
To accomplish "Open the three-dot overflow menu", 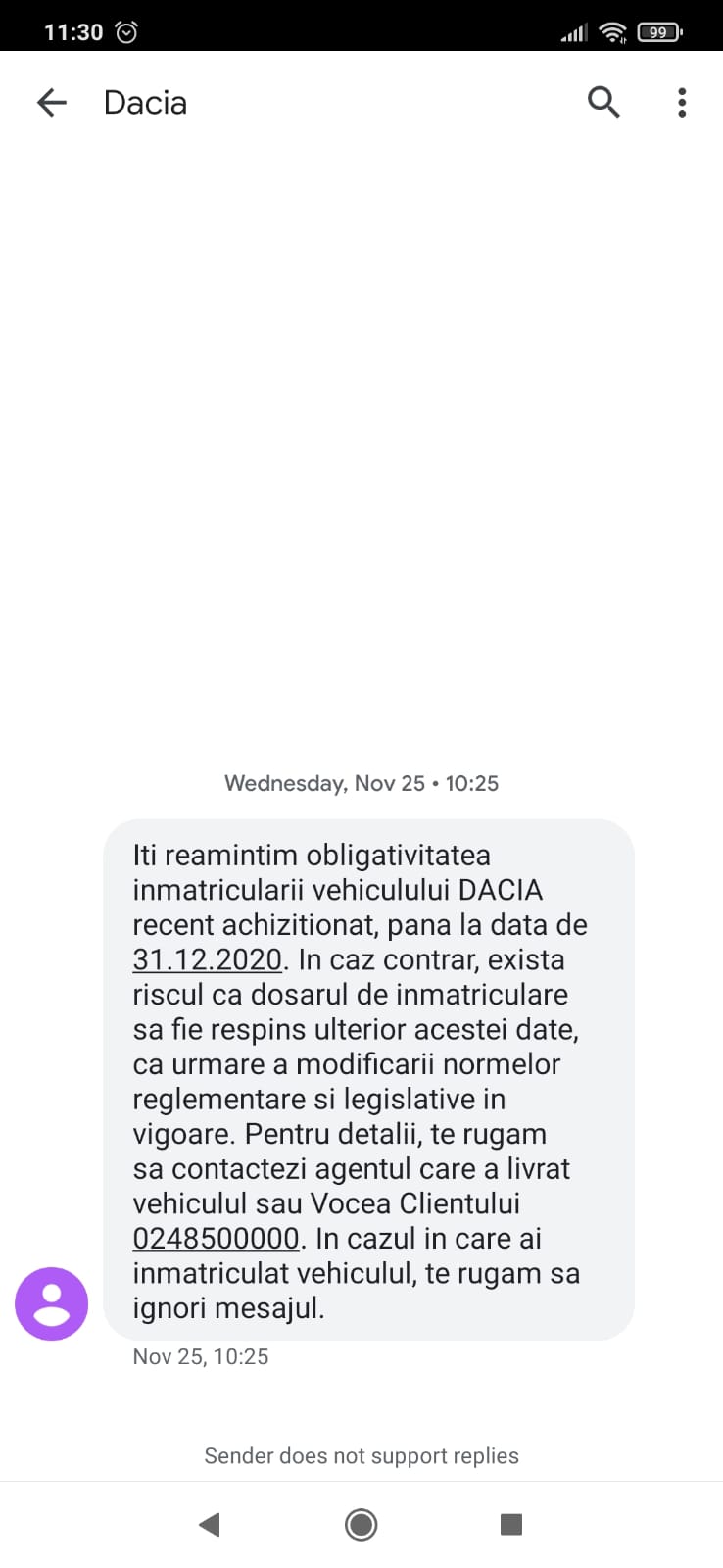I will (682, 102).
